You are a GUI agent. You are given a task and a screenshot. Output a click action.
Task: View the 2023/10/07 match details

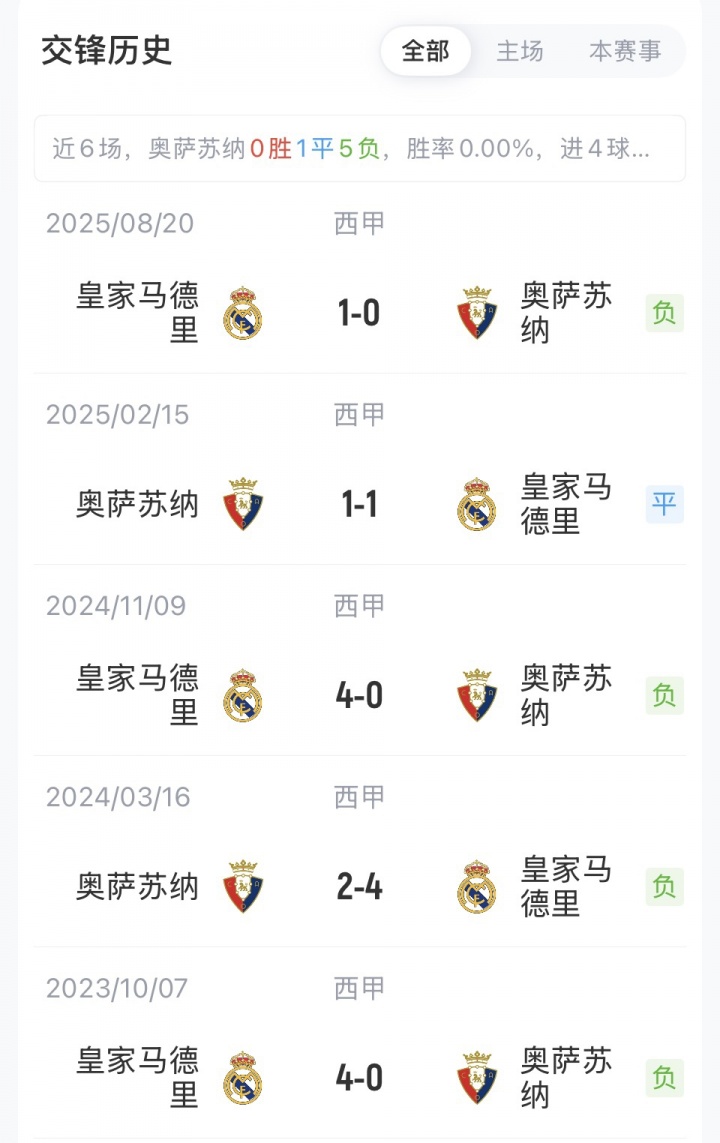(359, 1077)
